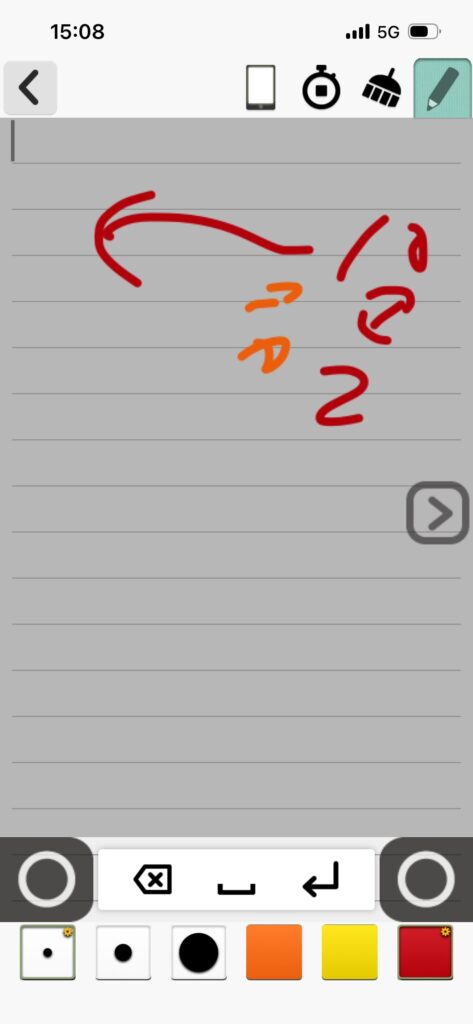473x1024 pixels.
Task: Select the smallest pen thickness
Action: tap(48, 952)
